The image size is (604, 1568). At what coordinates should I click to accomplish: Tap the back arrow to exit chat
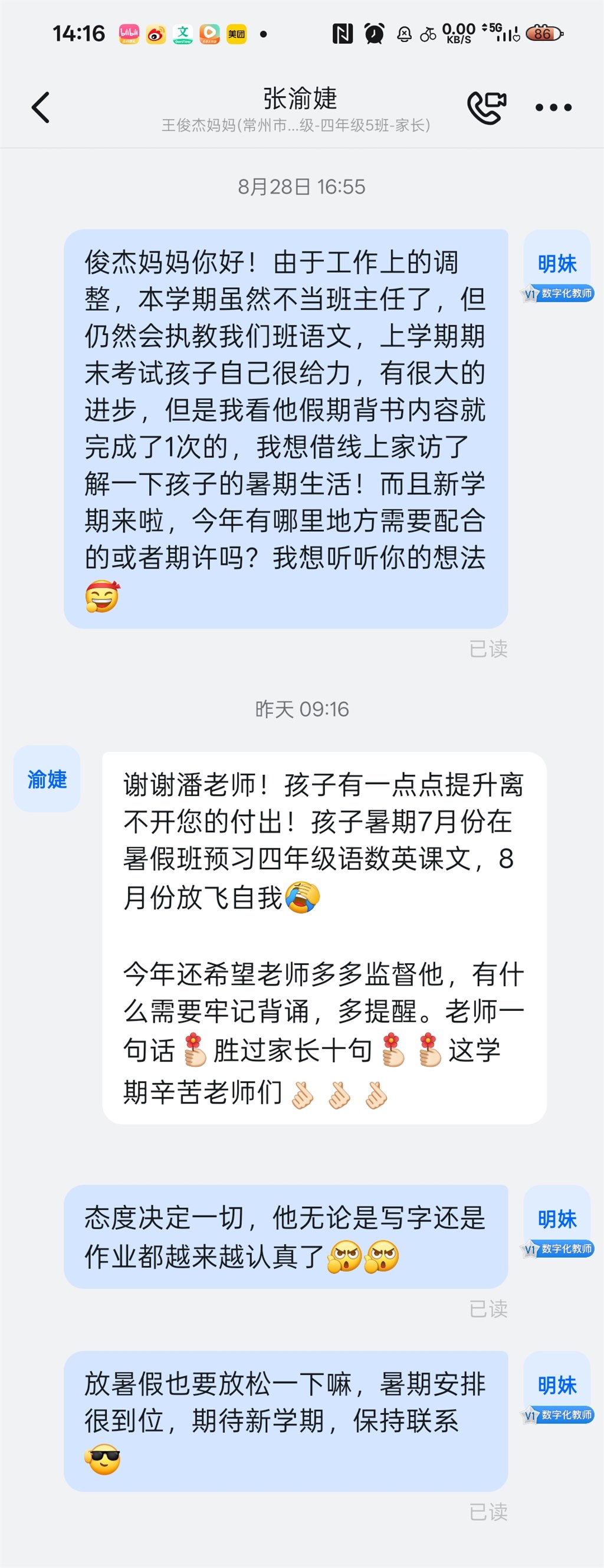(41, 107)
